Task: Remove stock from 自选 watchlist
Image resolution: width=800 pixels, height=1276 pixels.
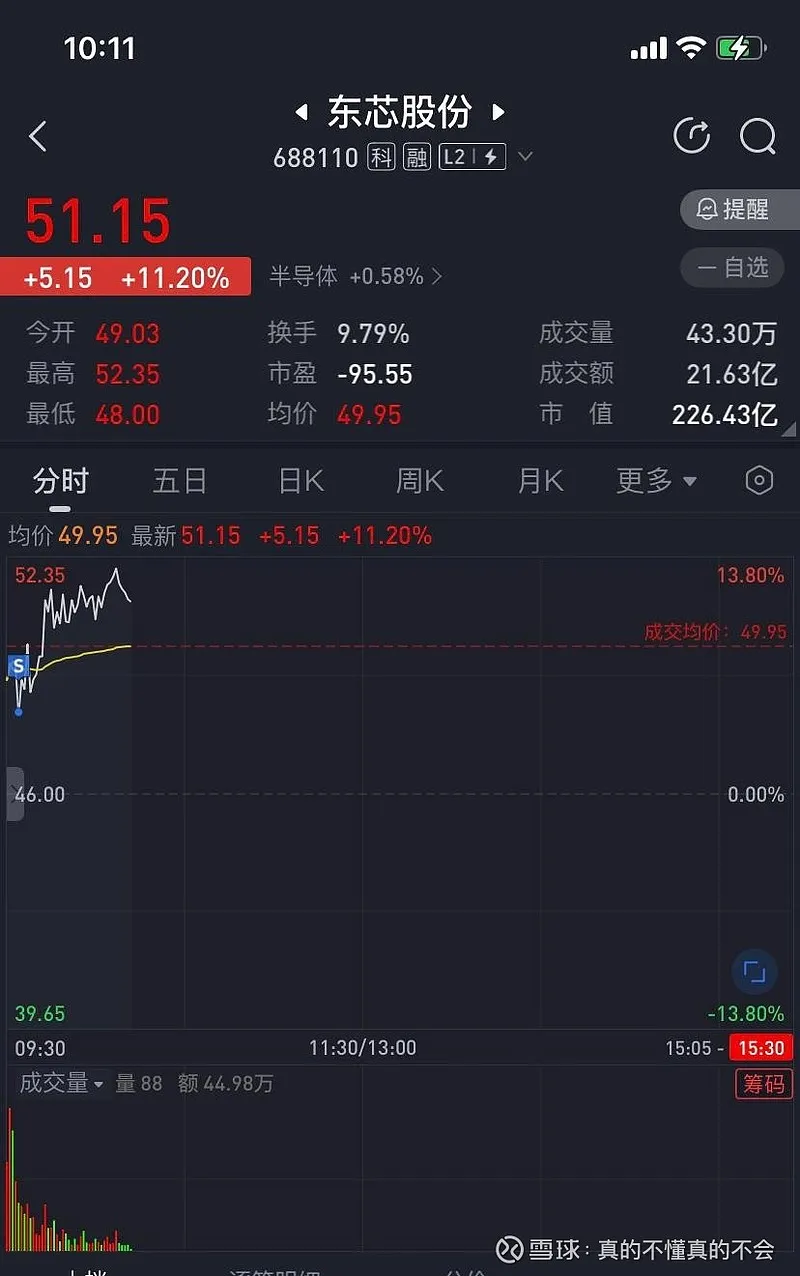Action: click(x=738, y=267)
